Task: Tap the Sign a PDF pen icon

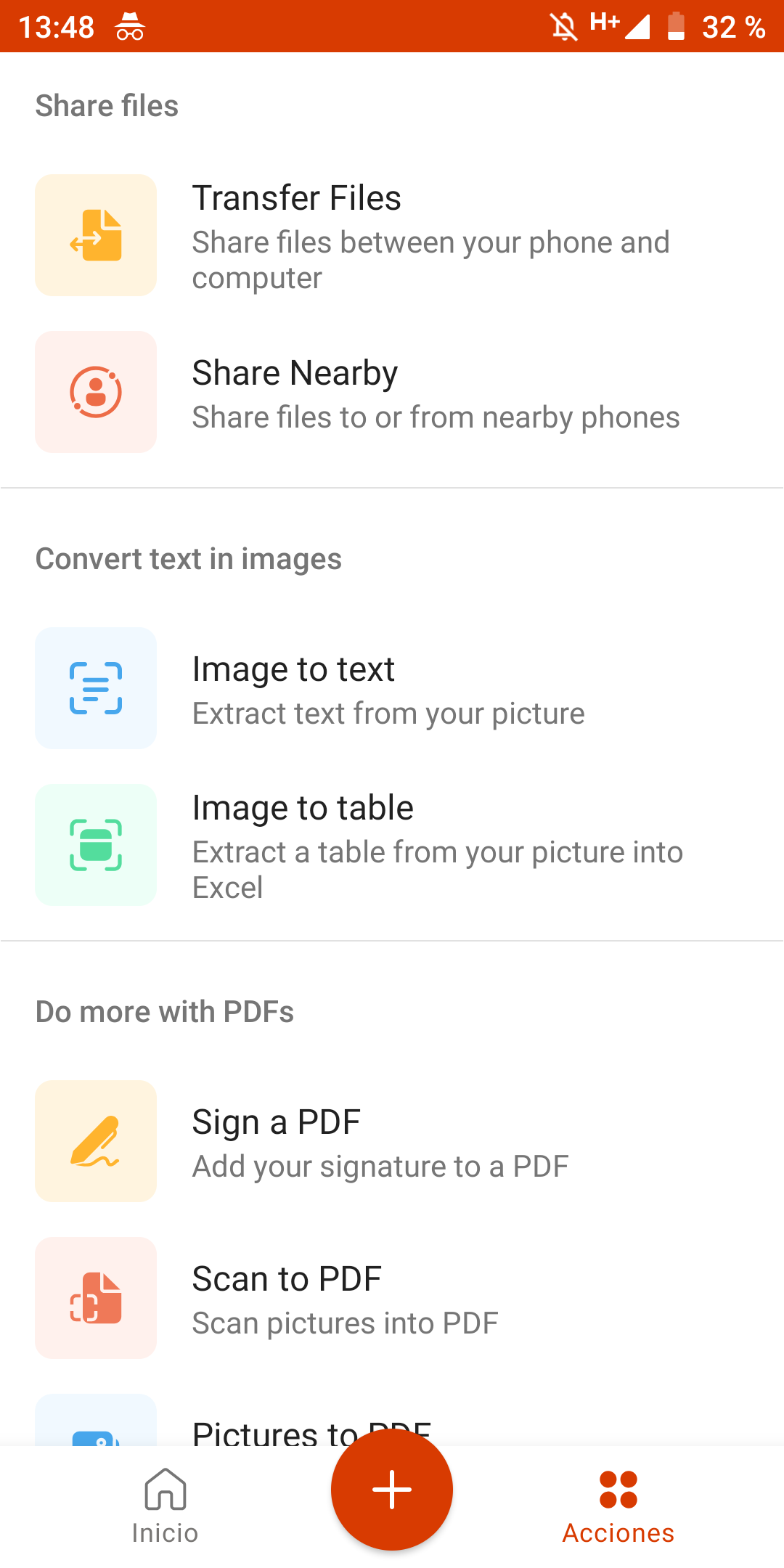Action: click(x=95, y=1141)
